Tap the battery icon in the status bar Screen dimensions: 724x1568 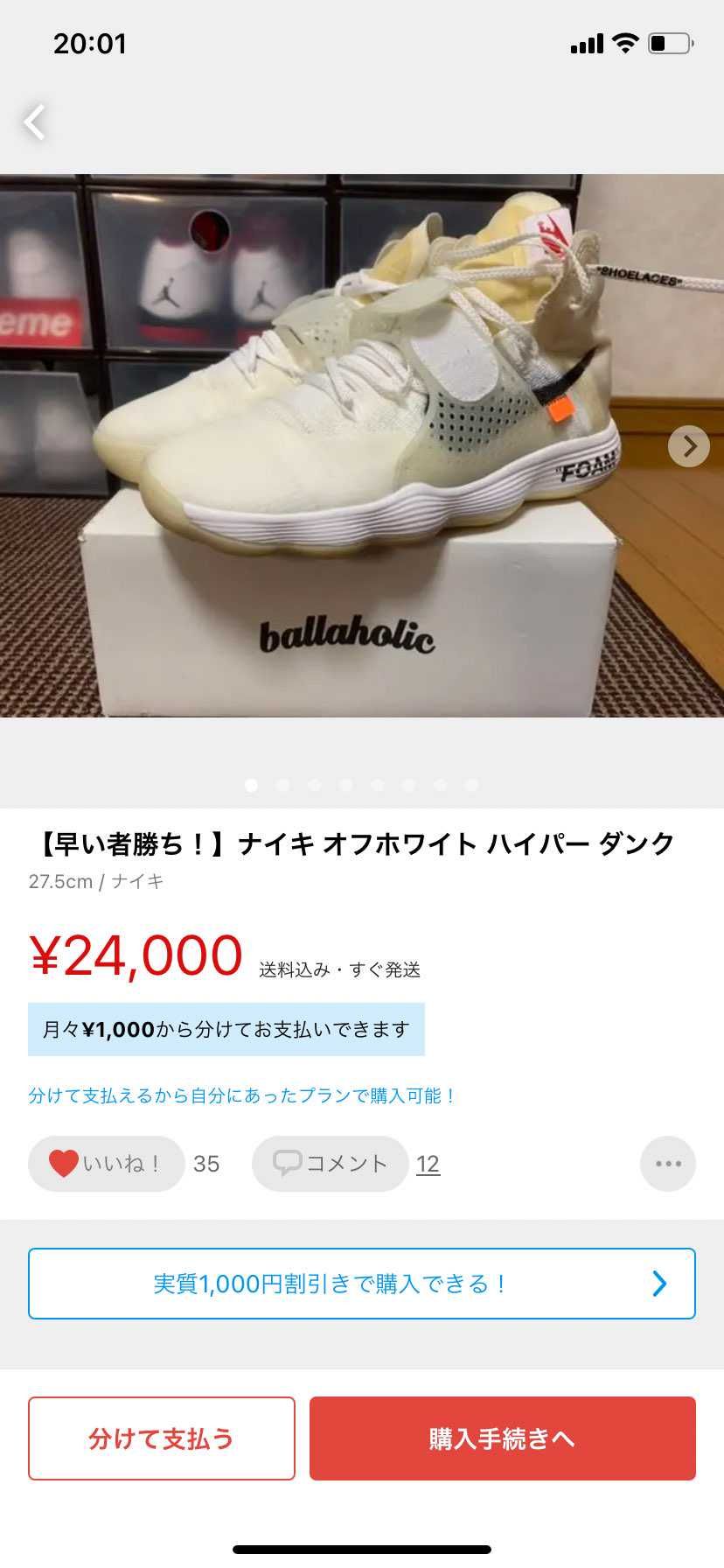[x=667, y=42]
